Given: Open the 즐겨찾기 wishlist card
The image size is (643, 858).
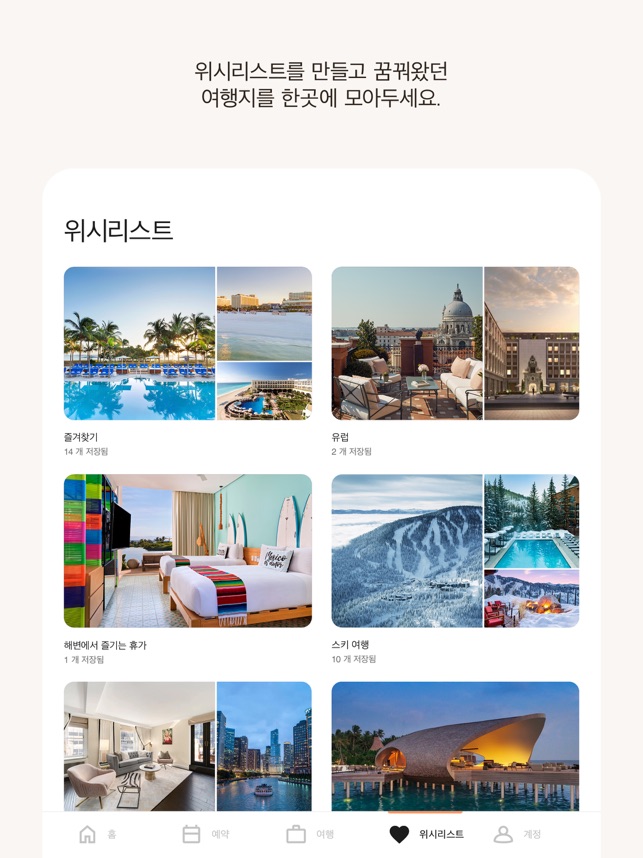Looking at the screenshot, I should point(187,343).
